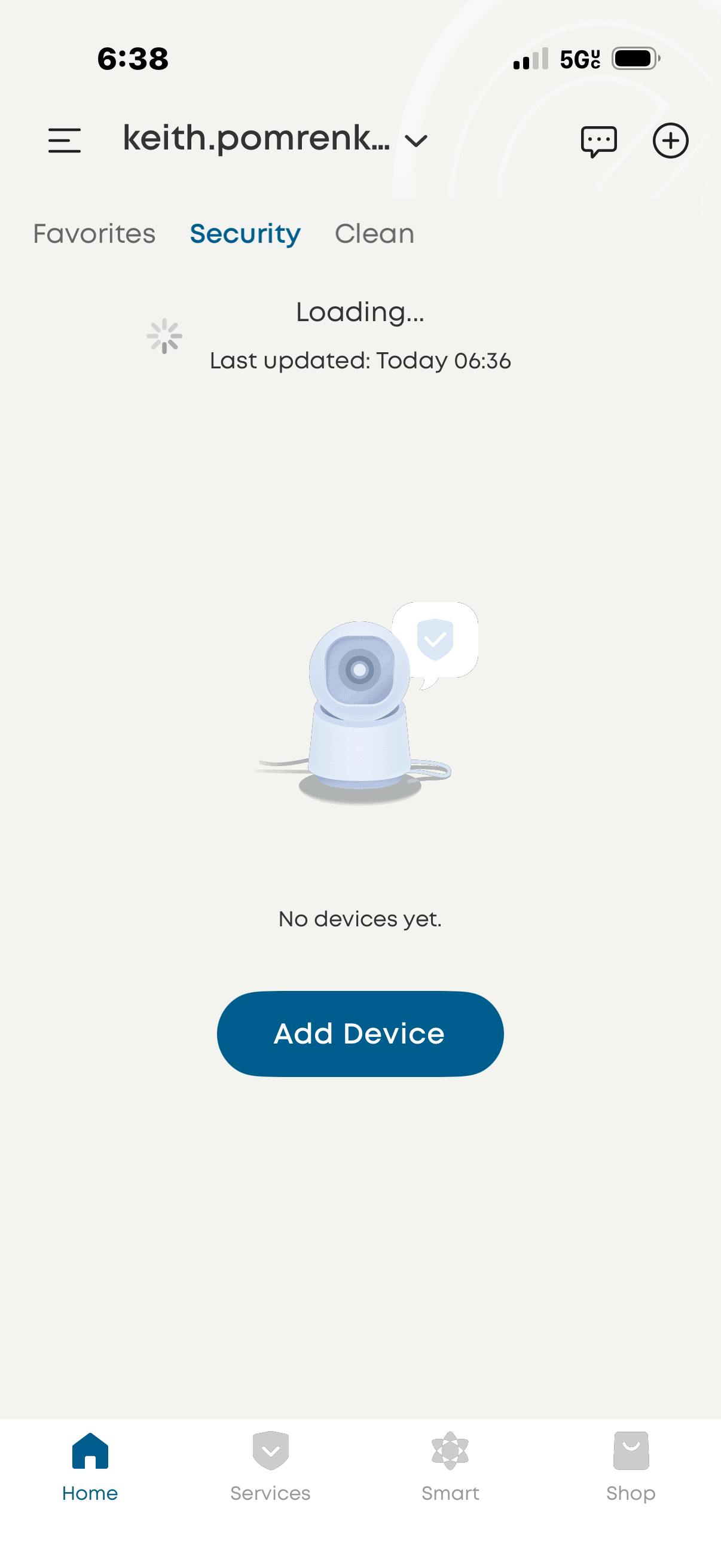Image resolution: width=721 pixels, height=1568 pixels.
Task: Select the Security tab
Action: (x=245, y=234)
